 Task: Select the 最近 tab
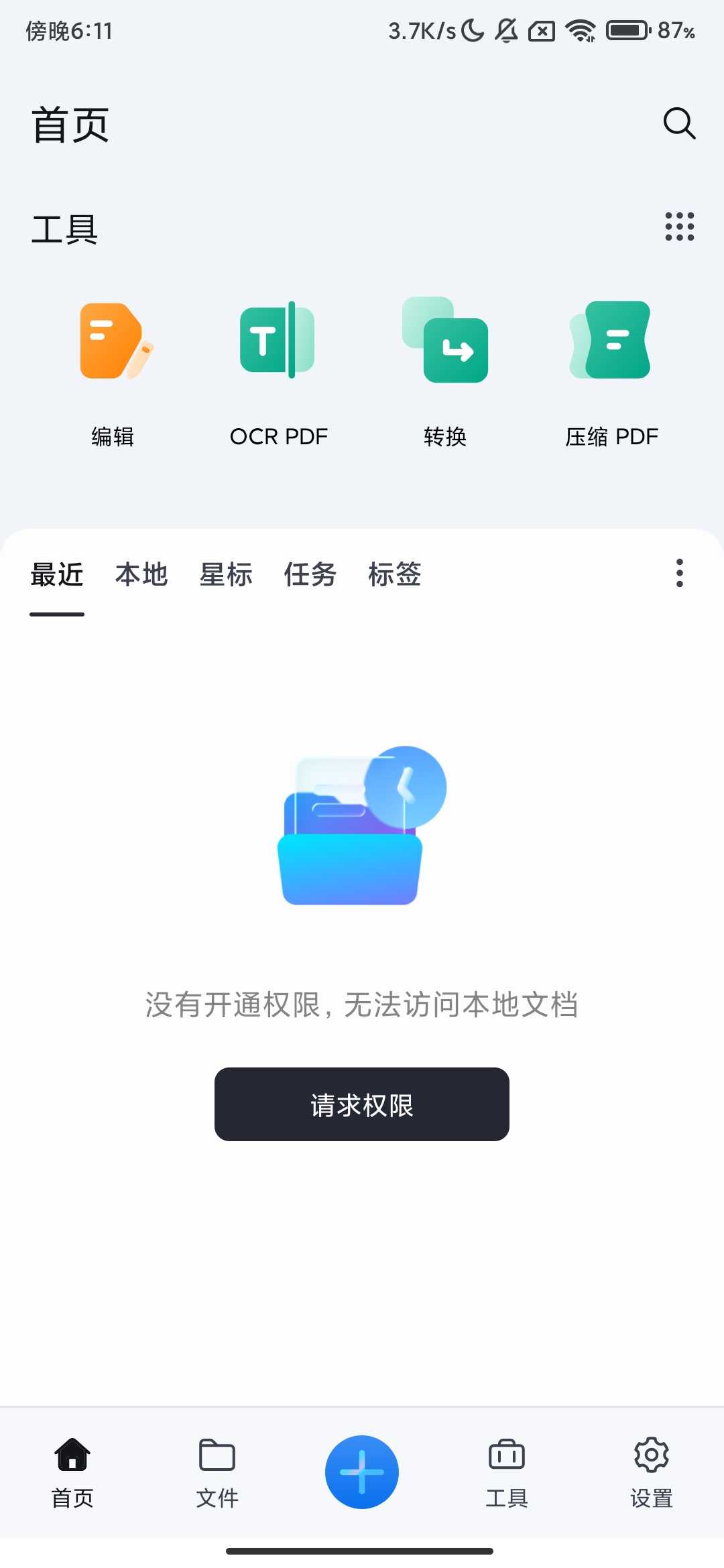pyautogui.click(x=56, y=575)
